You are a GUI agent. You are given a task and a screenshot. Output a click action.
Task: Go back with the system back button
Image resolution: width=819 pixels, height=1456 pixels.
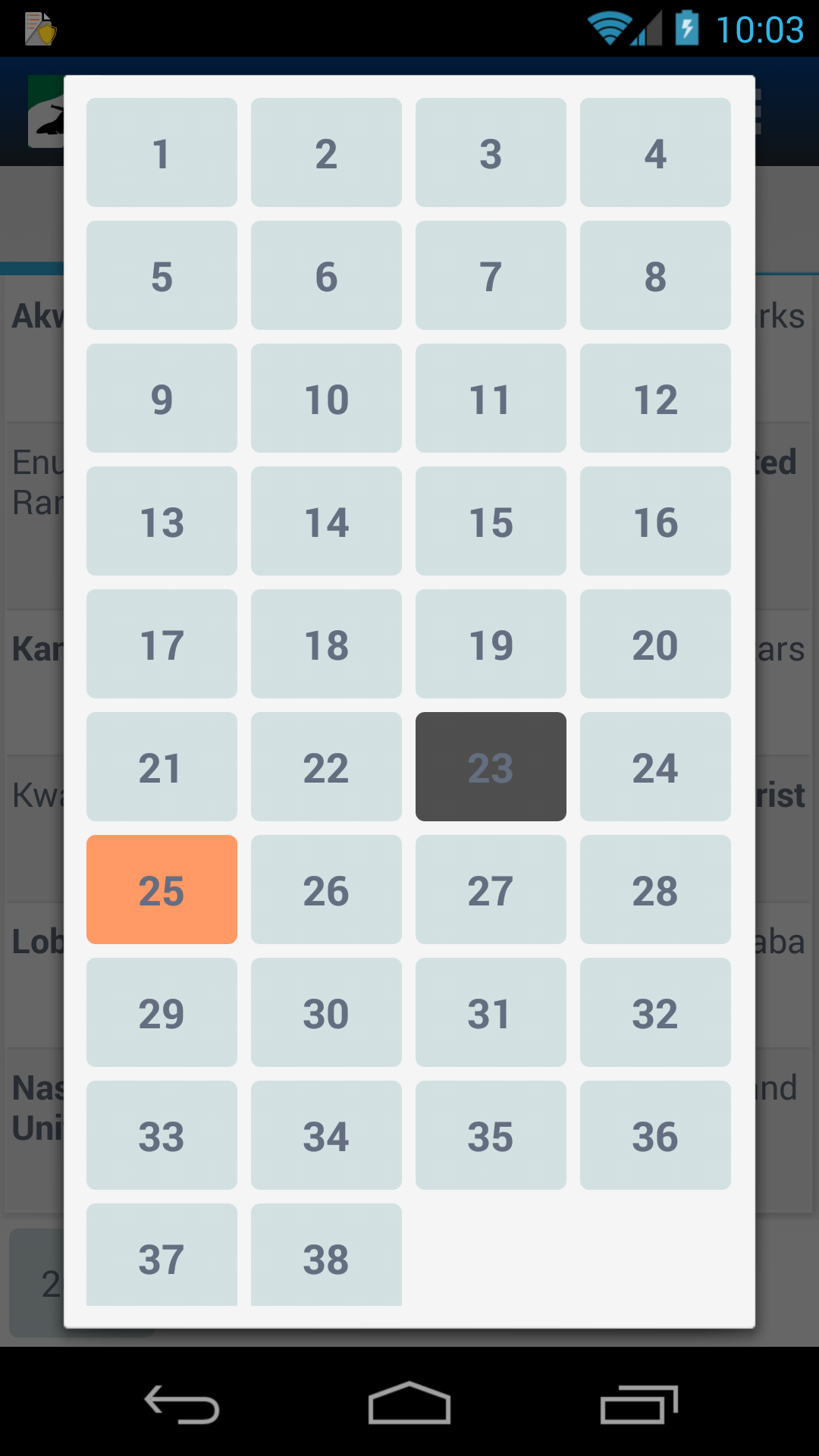click(x=182, y=1405)
